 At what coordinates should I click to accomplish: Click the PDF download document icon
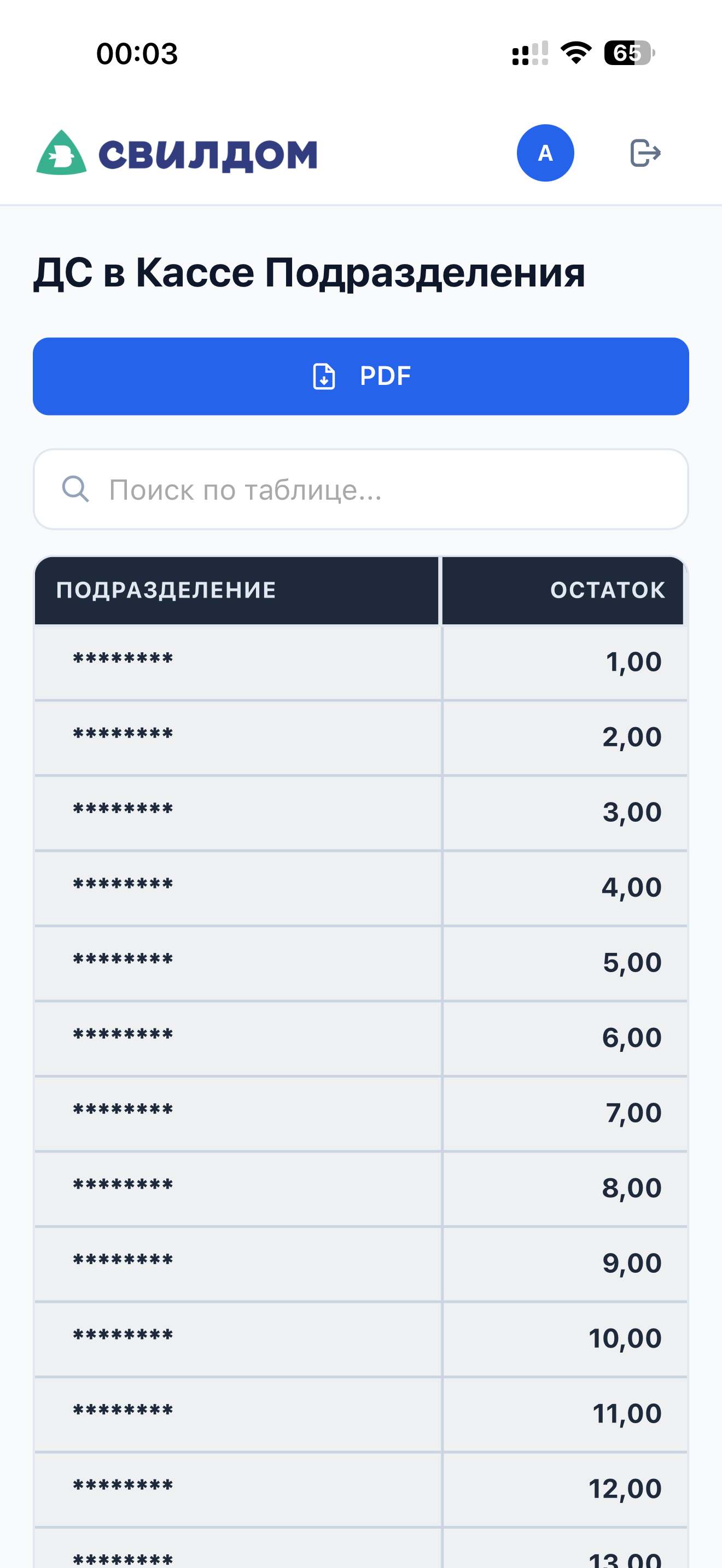(x=324, y=376)
